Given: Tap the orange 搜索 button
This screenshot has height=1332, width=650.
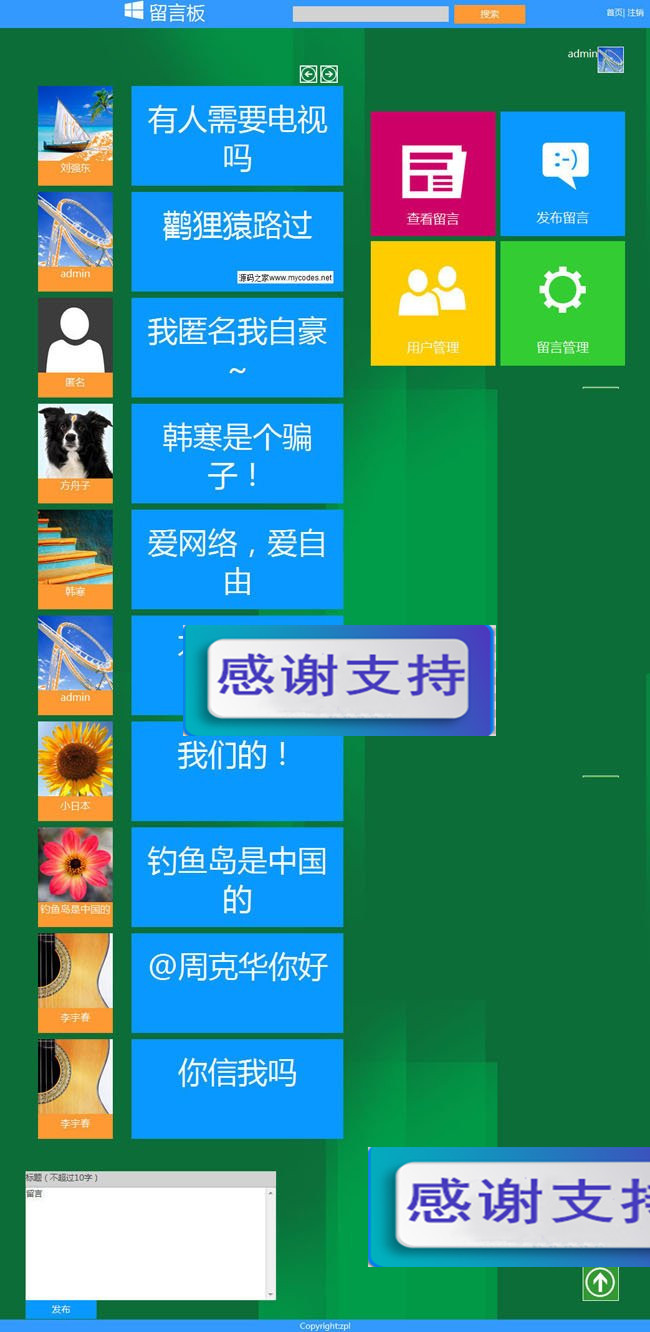Looking at the screenshot, I should coord(489,14).
